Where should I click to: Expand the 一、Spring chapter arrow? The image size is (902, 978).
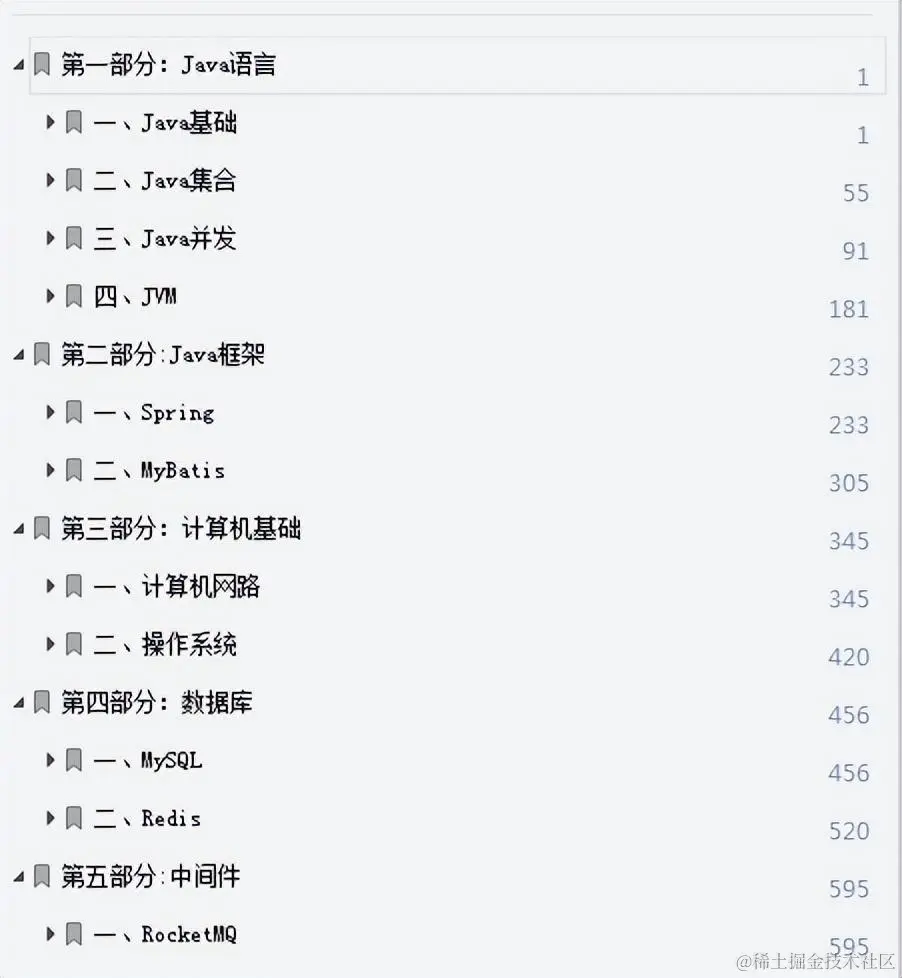pos(50,412)
